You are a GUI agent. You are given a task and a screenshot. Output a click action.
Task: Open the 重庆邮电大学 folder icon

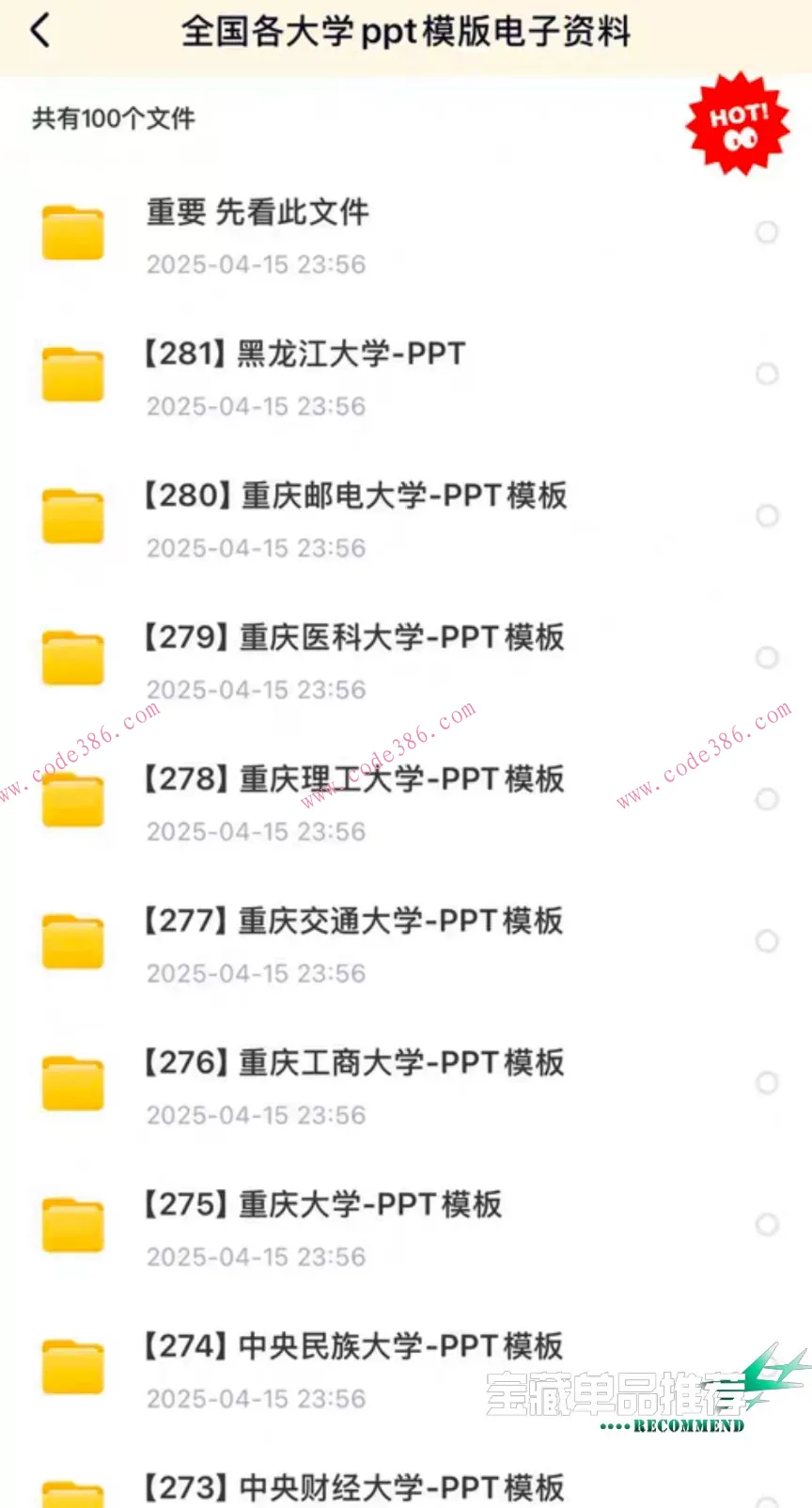(x=73, y=516)
